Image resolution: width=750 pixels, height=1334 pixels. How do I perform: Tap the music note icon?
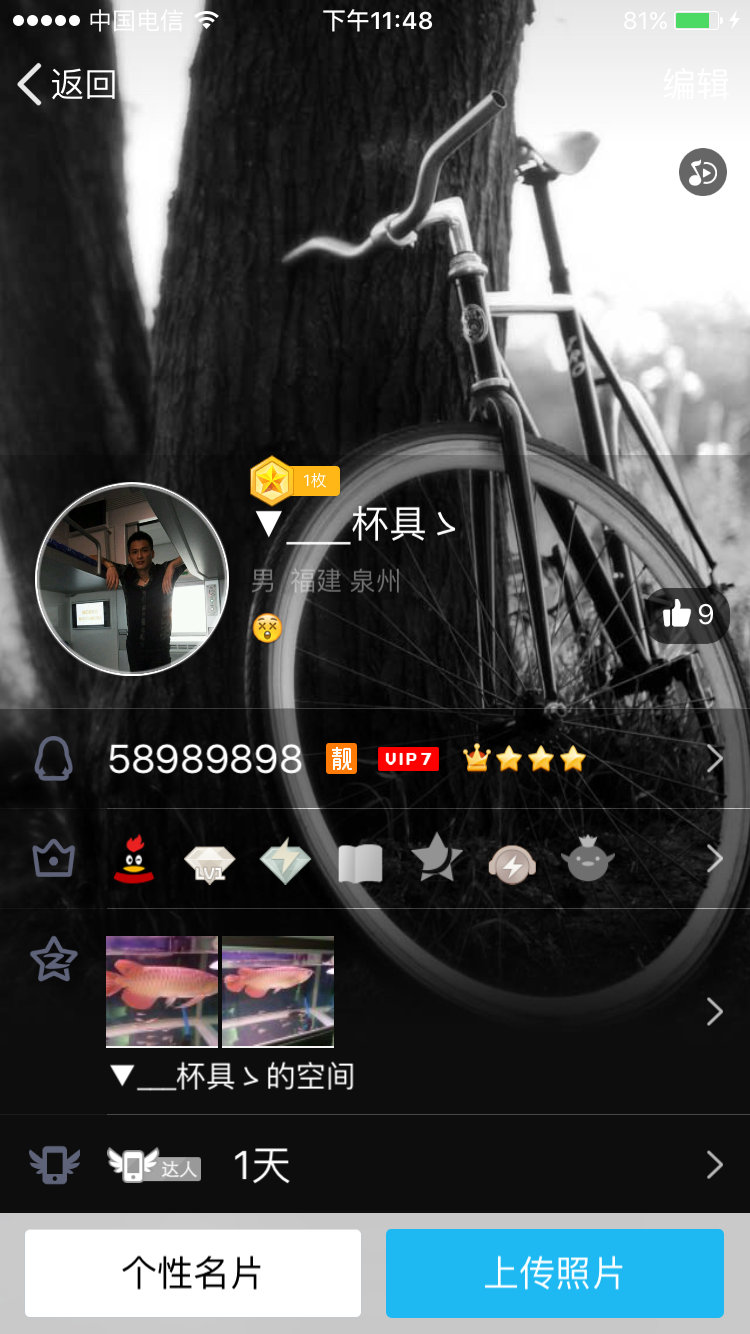point(703,172)
